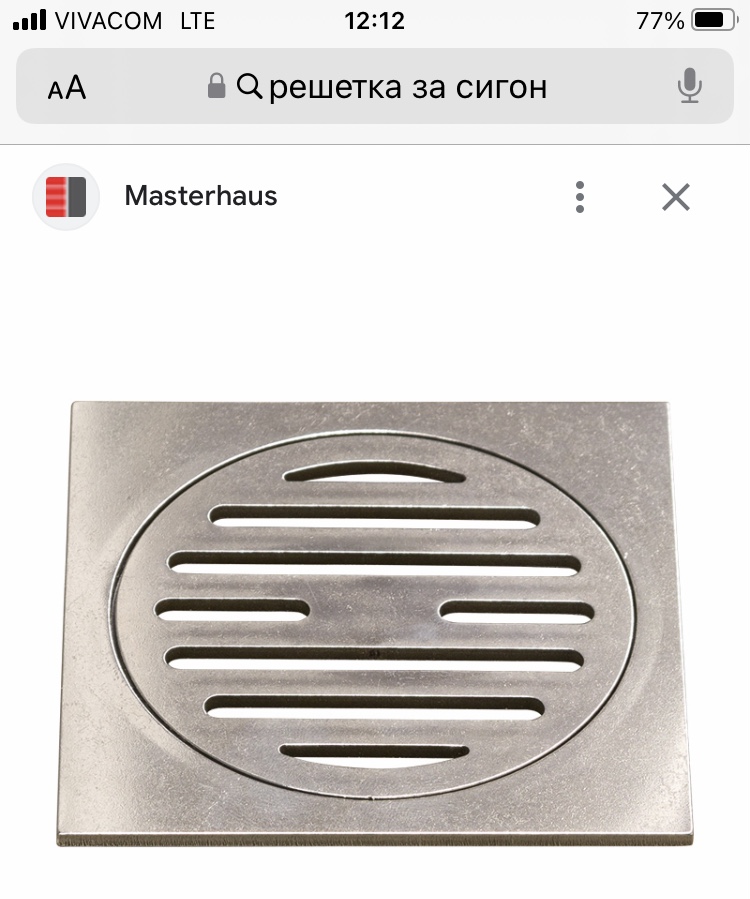Start voice search with the microphone
Image resolution: width=750 pixels, height=899 pixels.
coord(688,88)
